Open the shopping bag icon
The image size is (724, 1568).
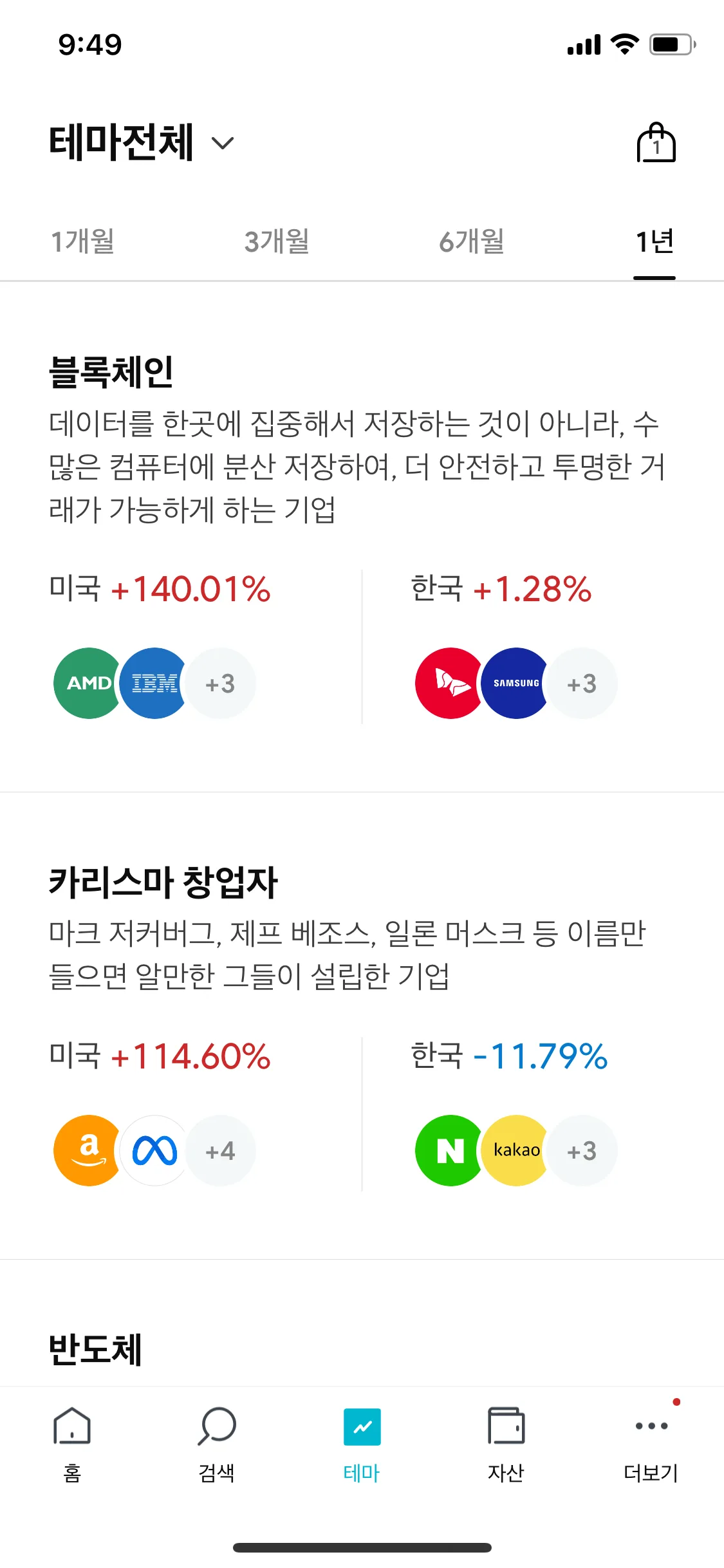tap(656, 142)
